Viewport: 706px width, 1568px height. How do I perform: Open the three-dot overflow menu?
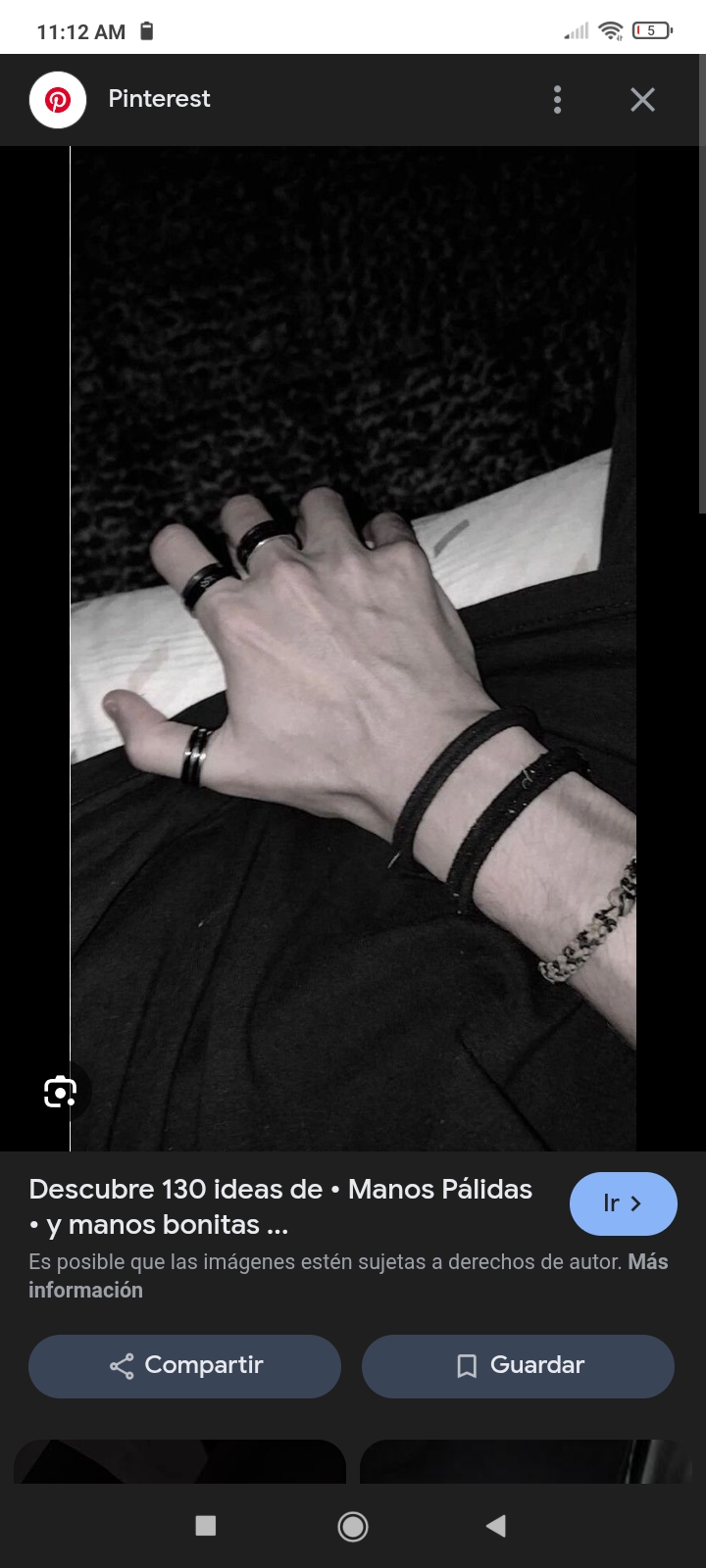[x=557, y=99]
